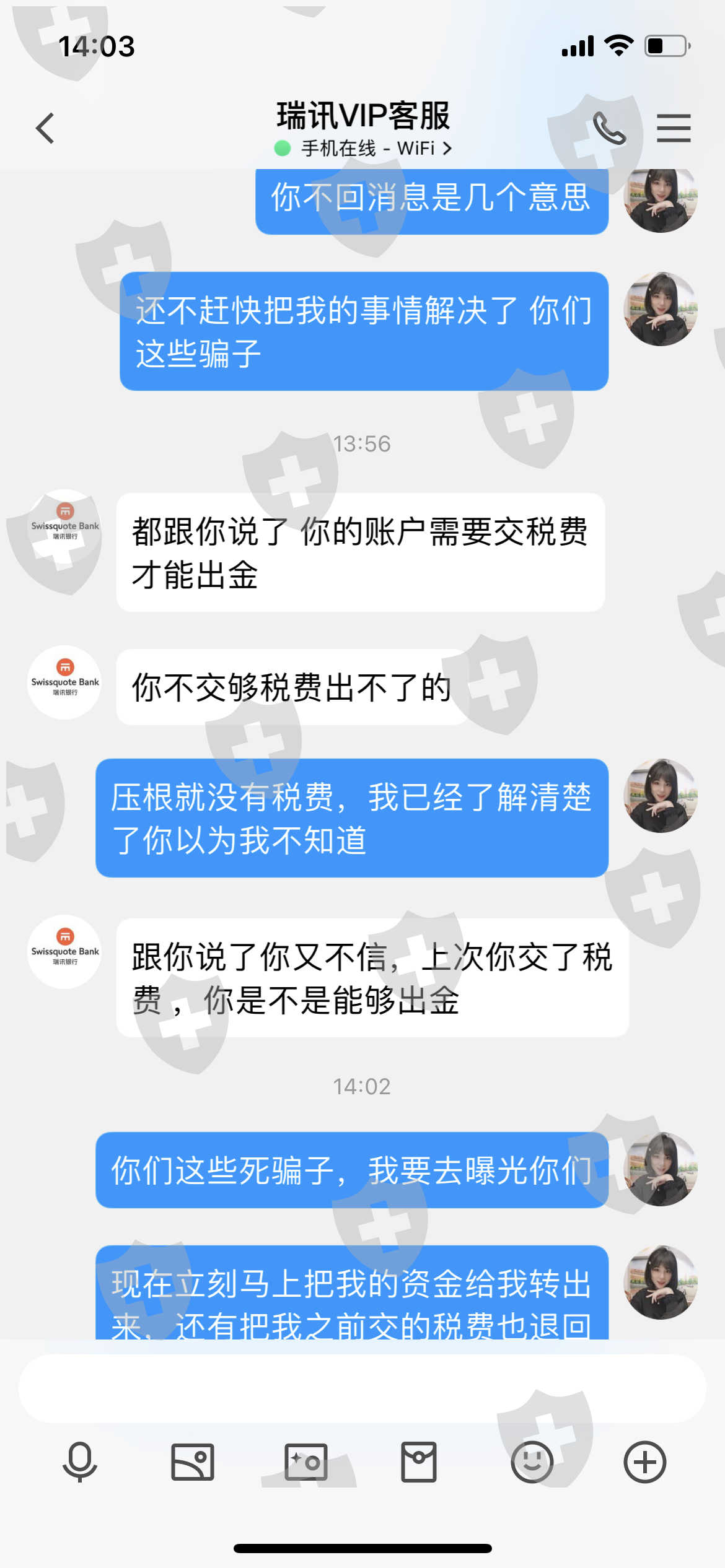Open my avatar beside 你们这些死骗子 message
This screenshot has height=1568, width=725.
tap(661, 1169)
